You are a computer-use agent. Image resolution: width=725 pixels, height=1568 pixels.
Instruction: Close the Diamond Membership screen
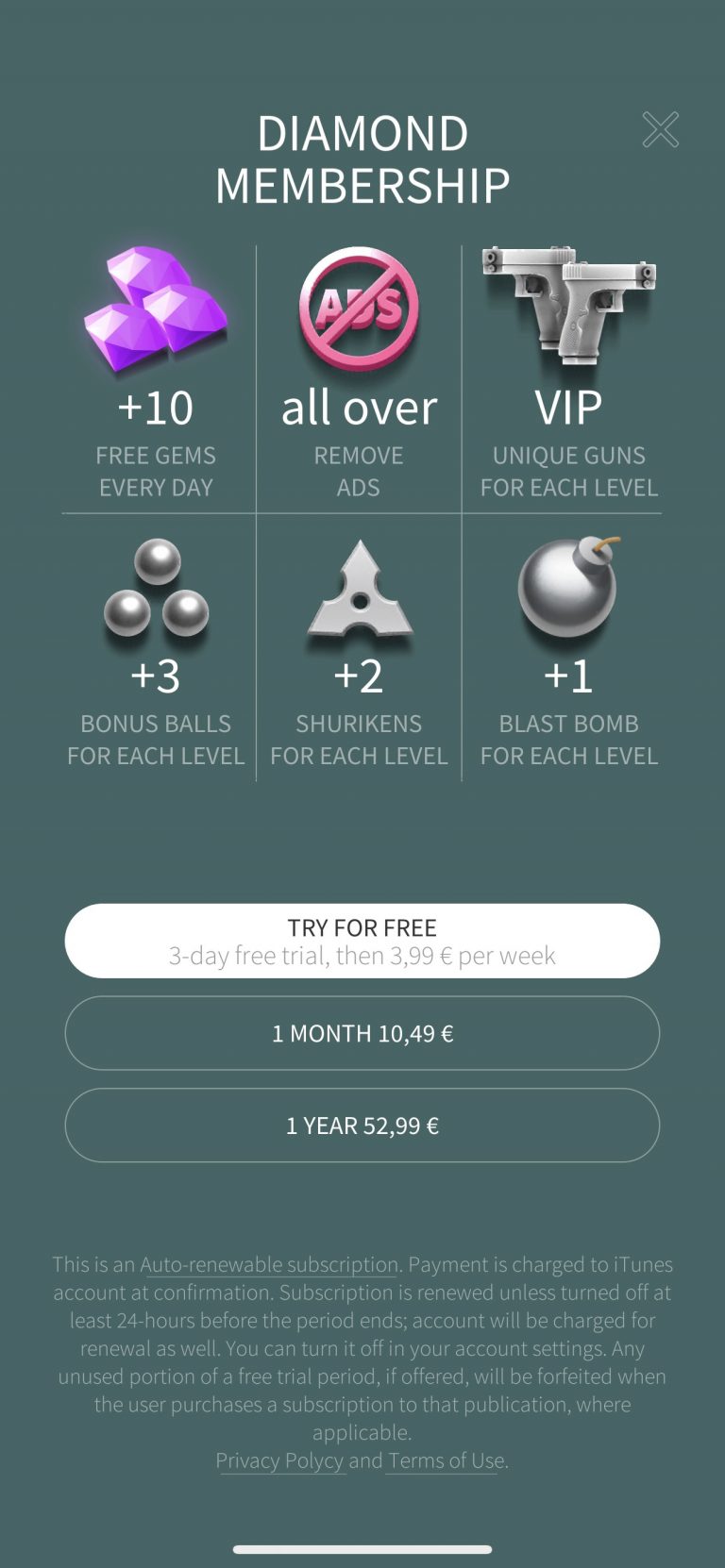(660, 129)
